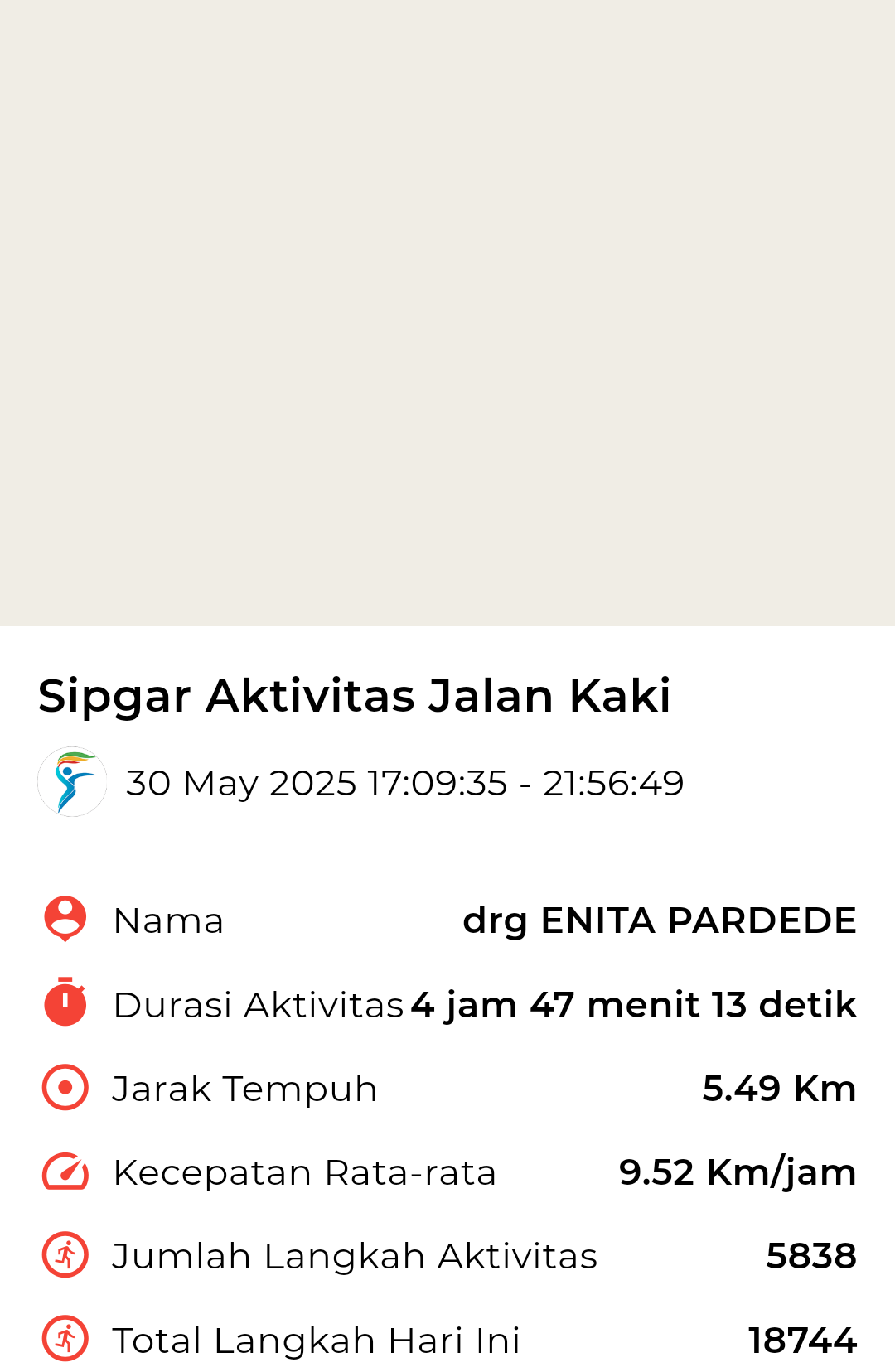Screen dimensions: 895x1372
Task: Click the blank map area above the title
Action: point(447,315)
